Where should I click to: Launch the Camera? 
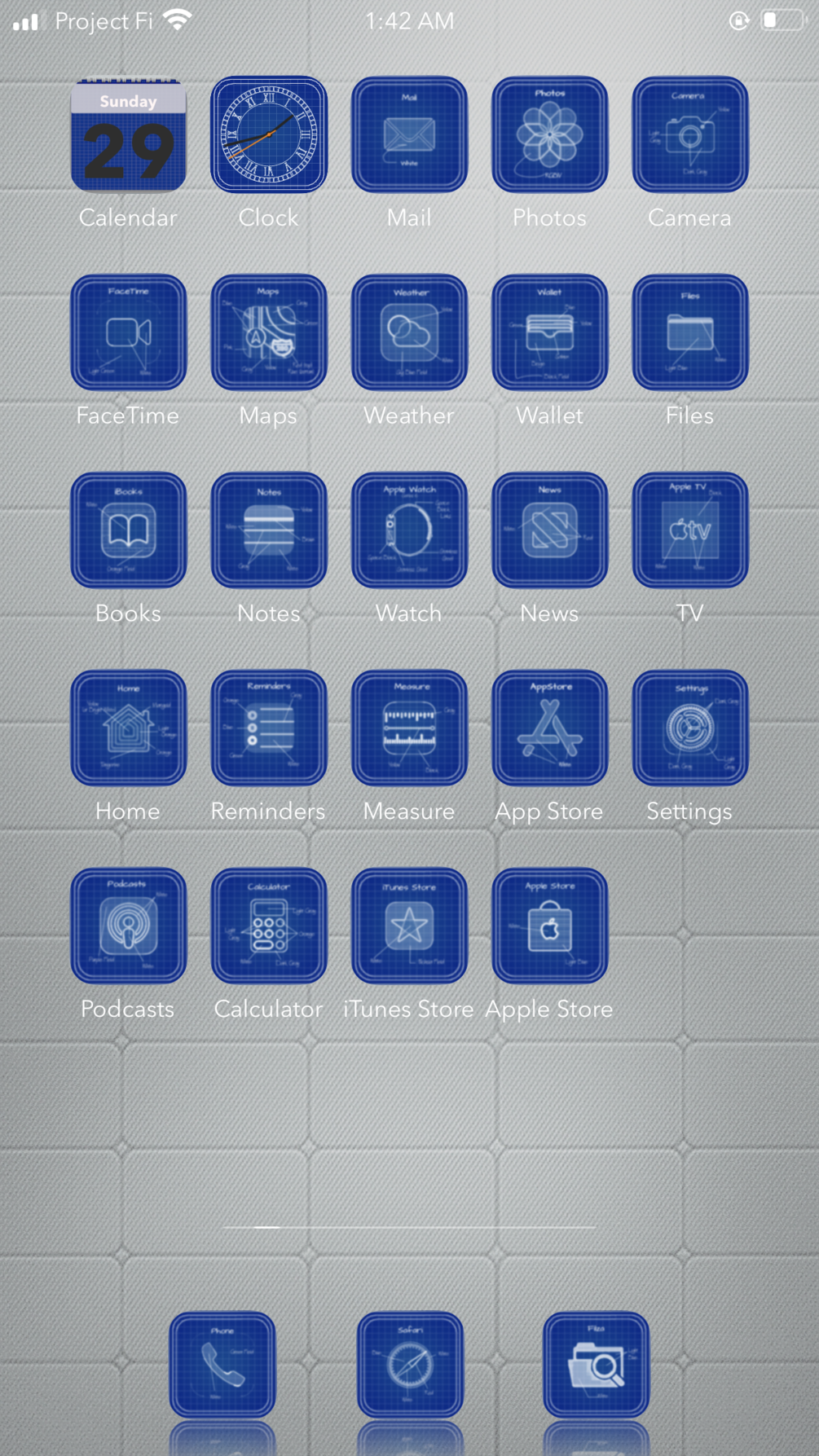click(x=689, y=135)
